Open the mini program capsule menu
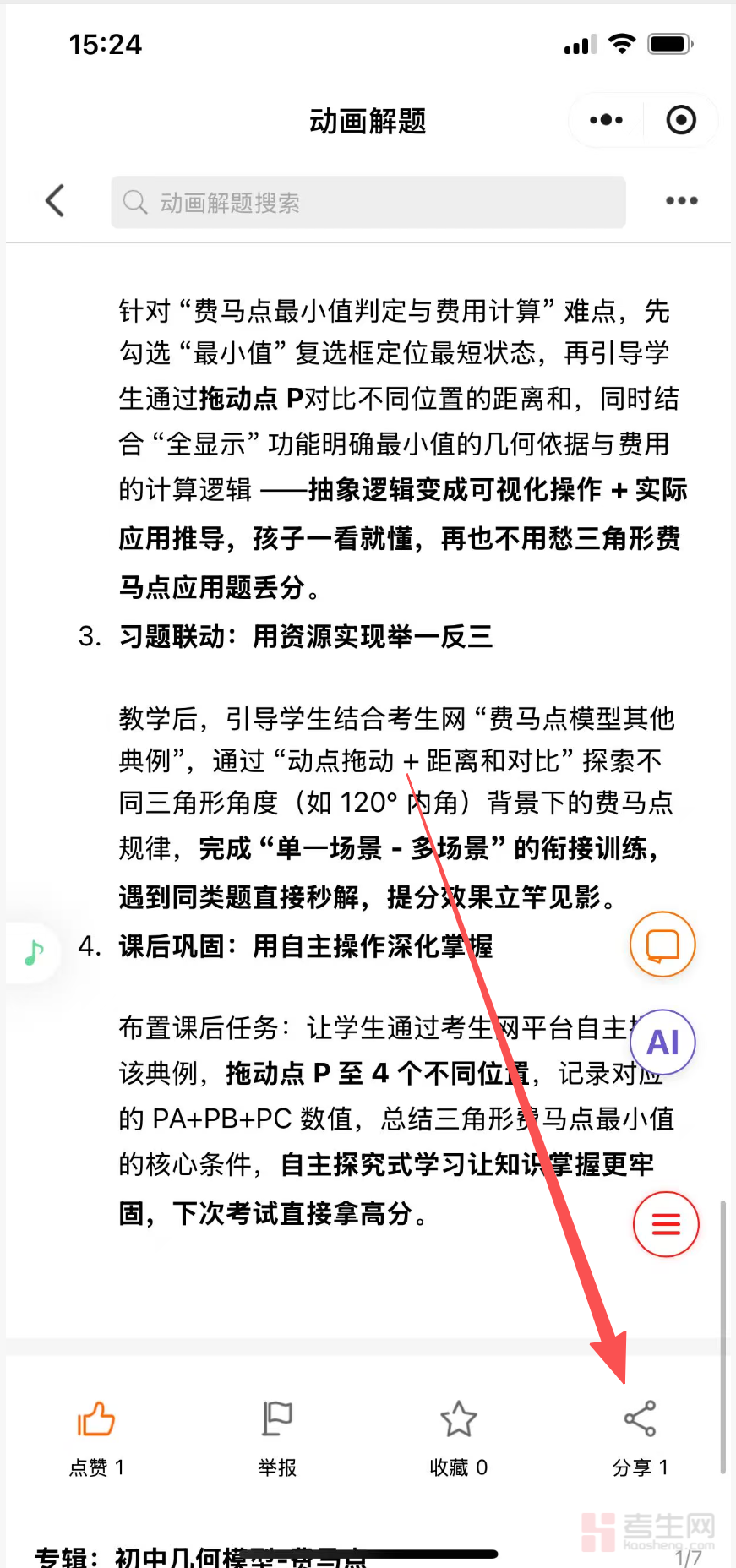This screenshot has width=736, height=1568. point(606,120)
